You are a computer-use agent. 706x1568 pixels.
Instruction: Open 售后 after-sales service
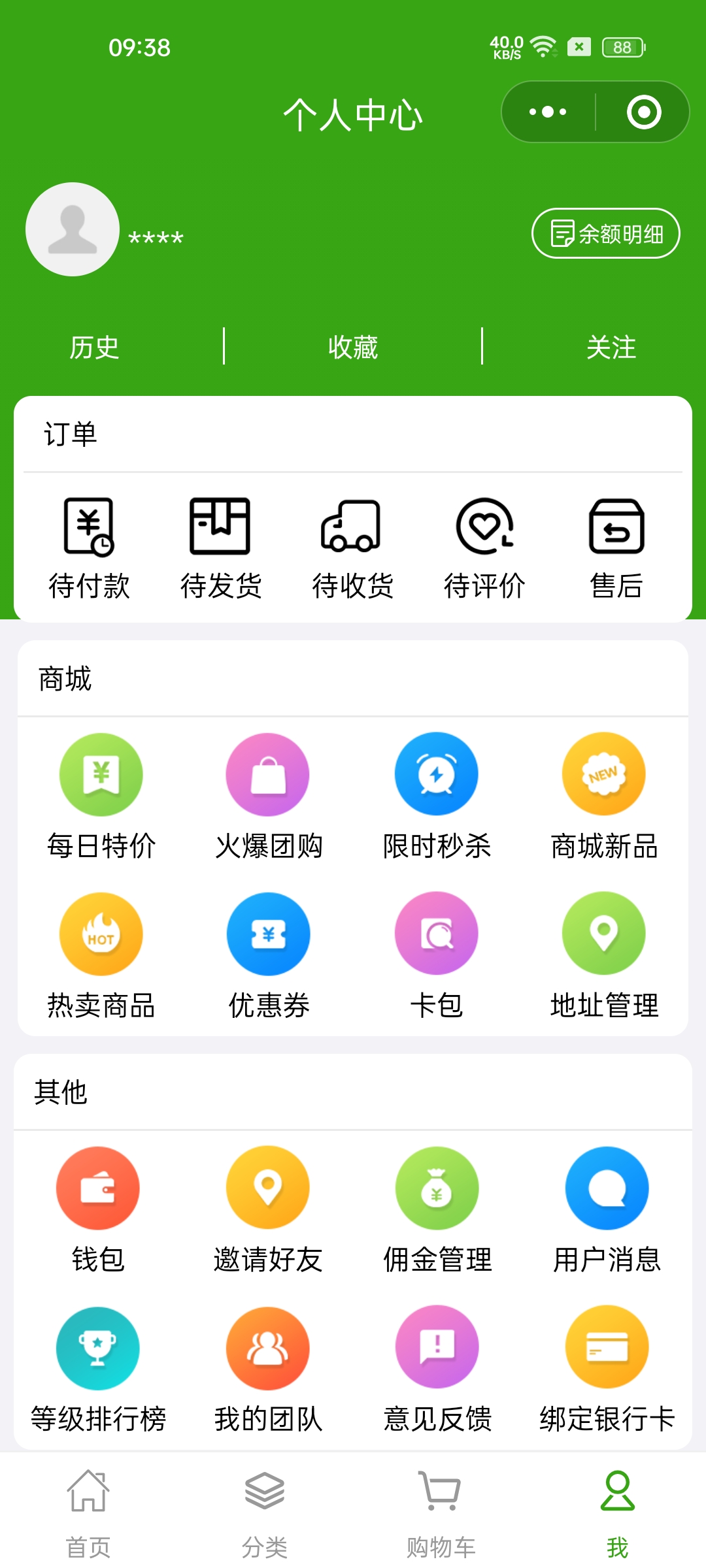pos(616,547)
